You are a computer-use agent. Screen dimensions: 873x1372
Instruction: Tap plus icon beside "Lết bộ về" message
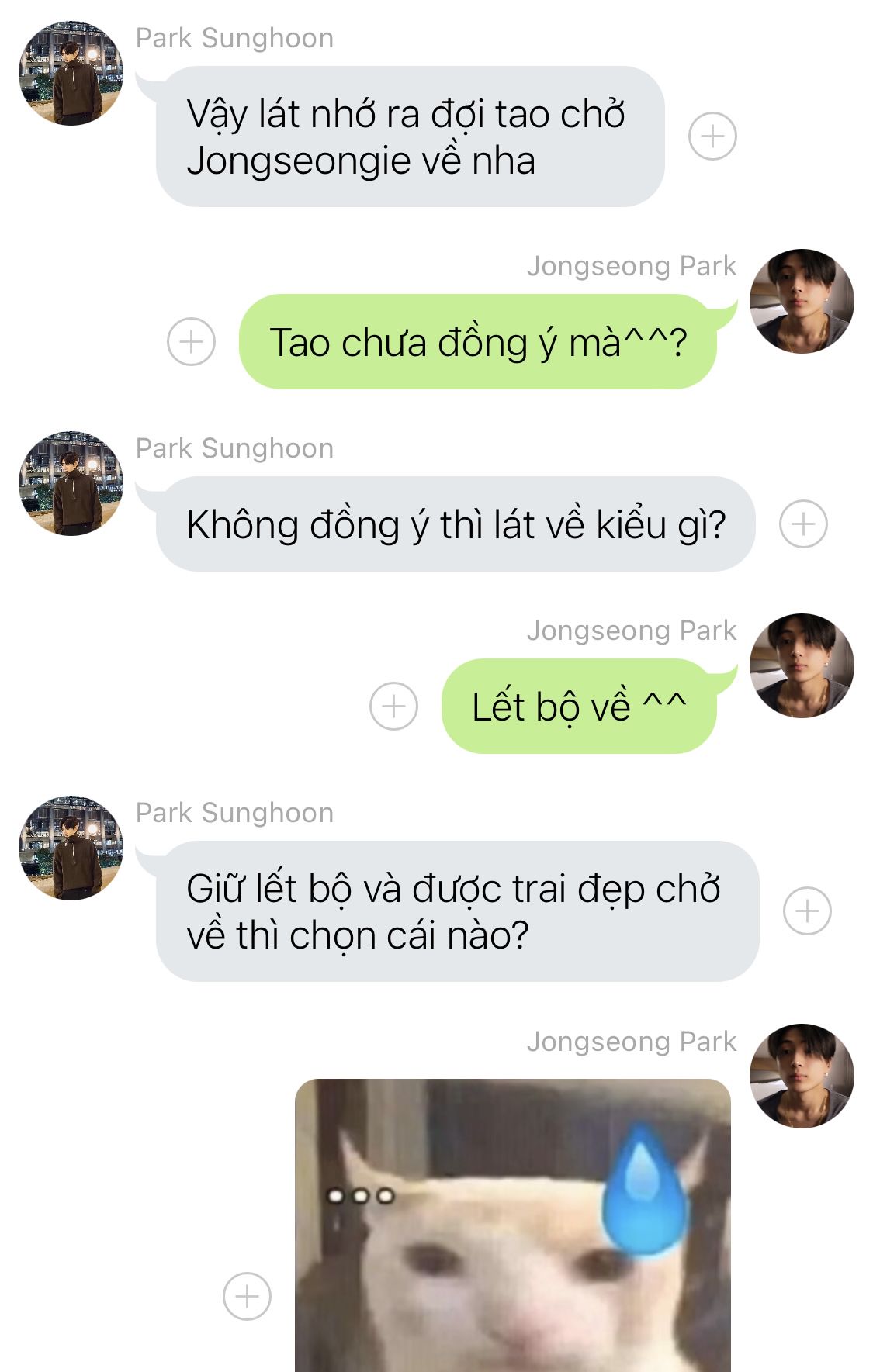pyautogui.click(x=393, y=706)
